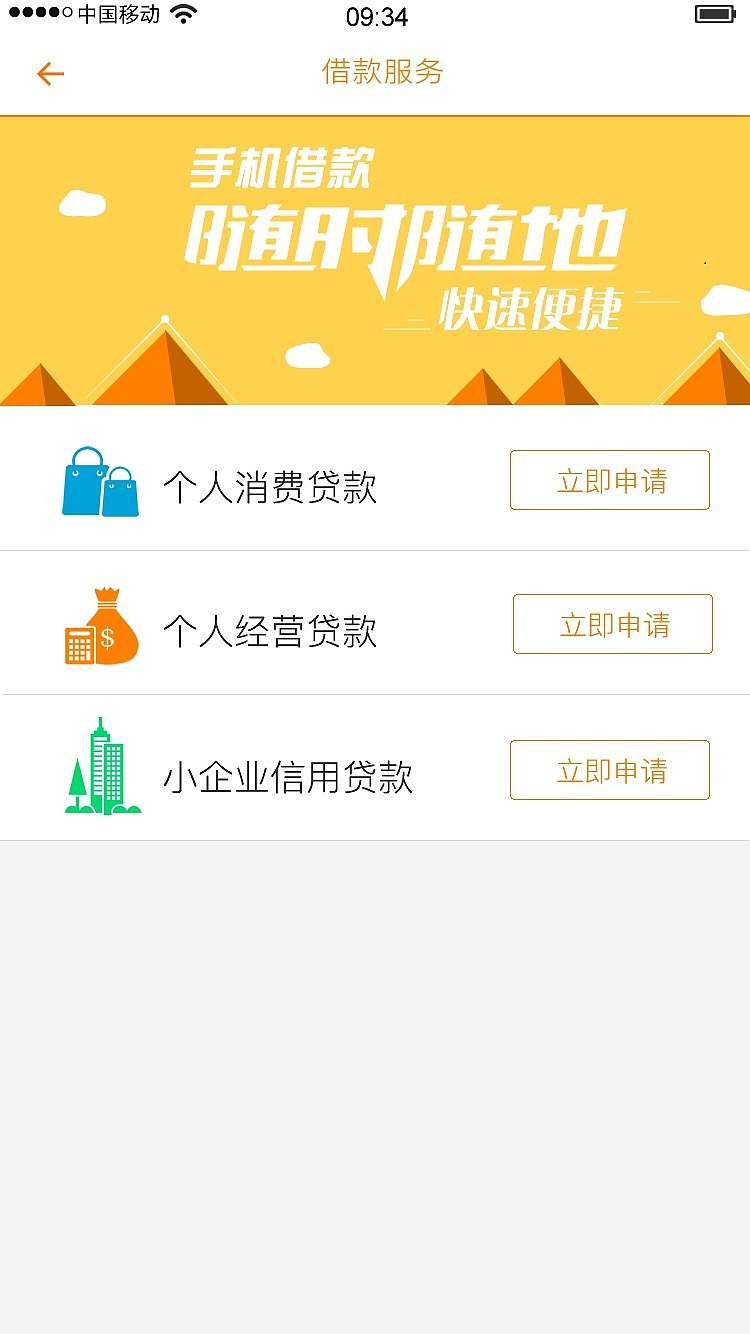Click the shopping bags icon for 个人消费贷款
This screenshot has height=1334, width=750.
click(x=100, y=480)
